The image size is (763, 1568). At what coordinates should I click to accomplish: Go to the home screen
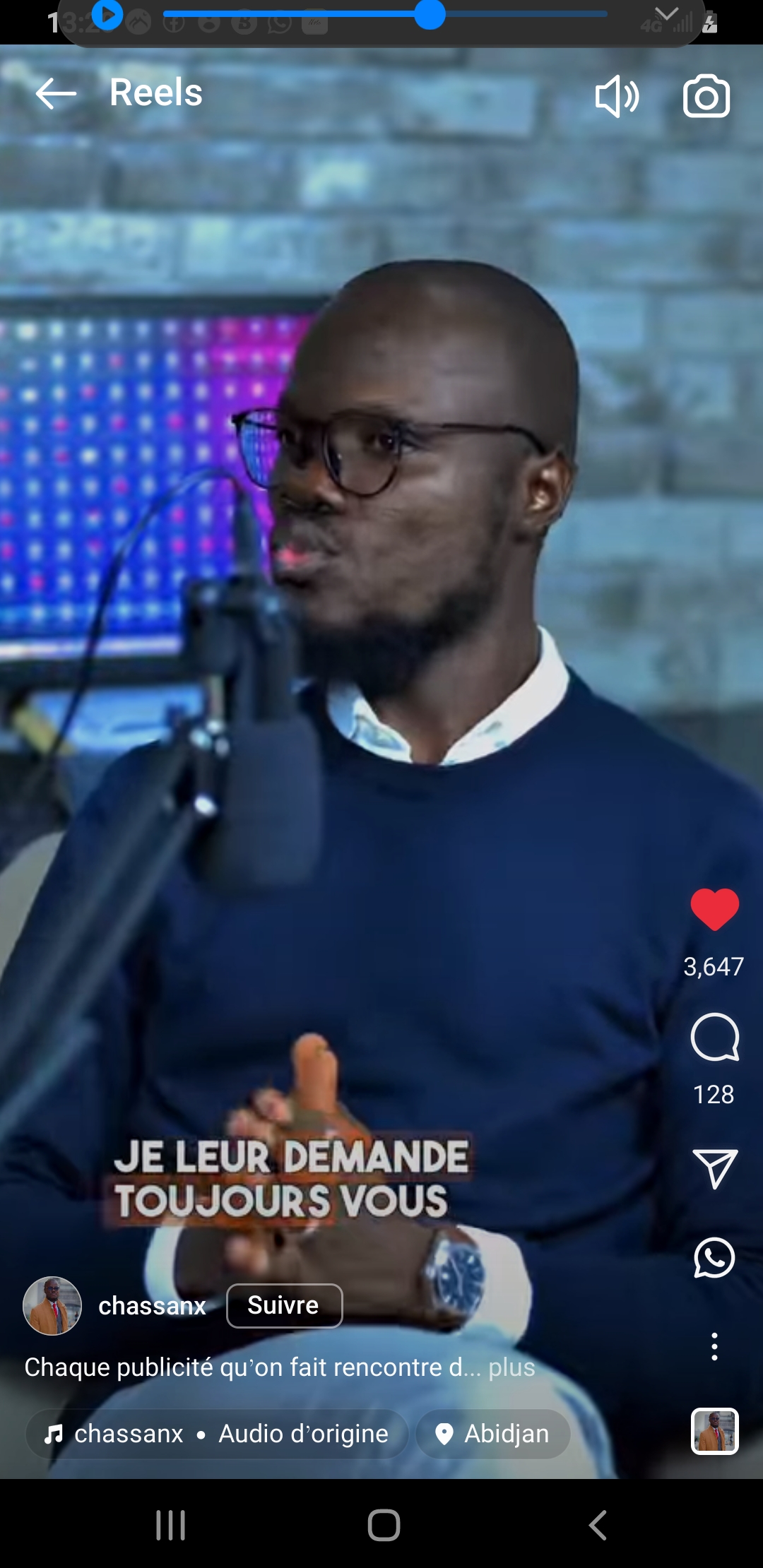[384, 1525]
